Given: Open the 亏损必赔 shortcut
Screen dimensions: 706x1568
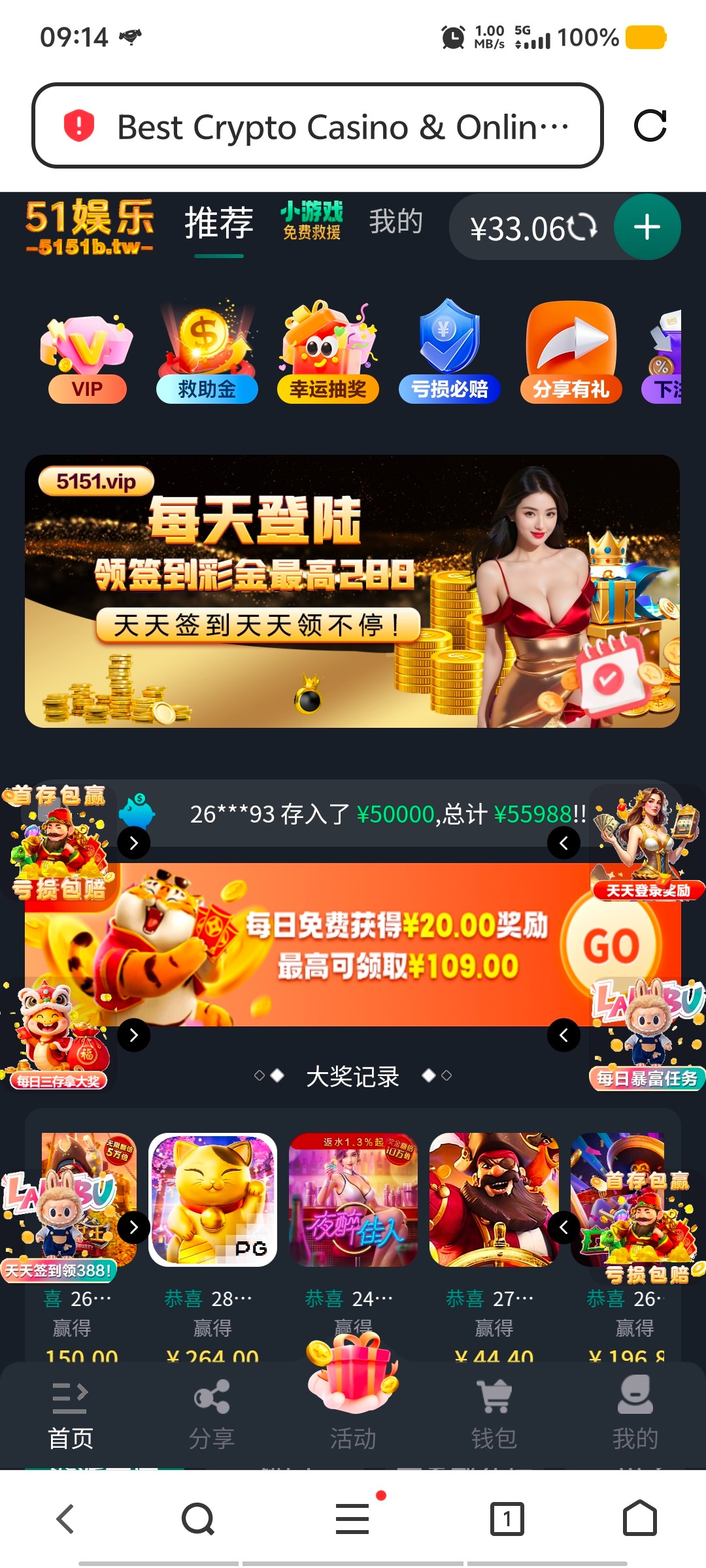Looking at the screenshot, I should tap(450, 353).
